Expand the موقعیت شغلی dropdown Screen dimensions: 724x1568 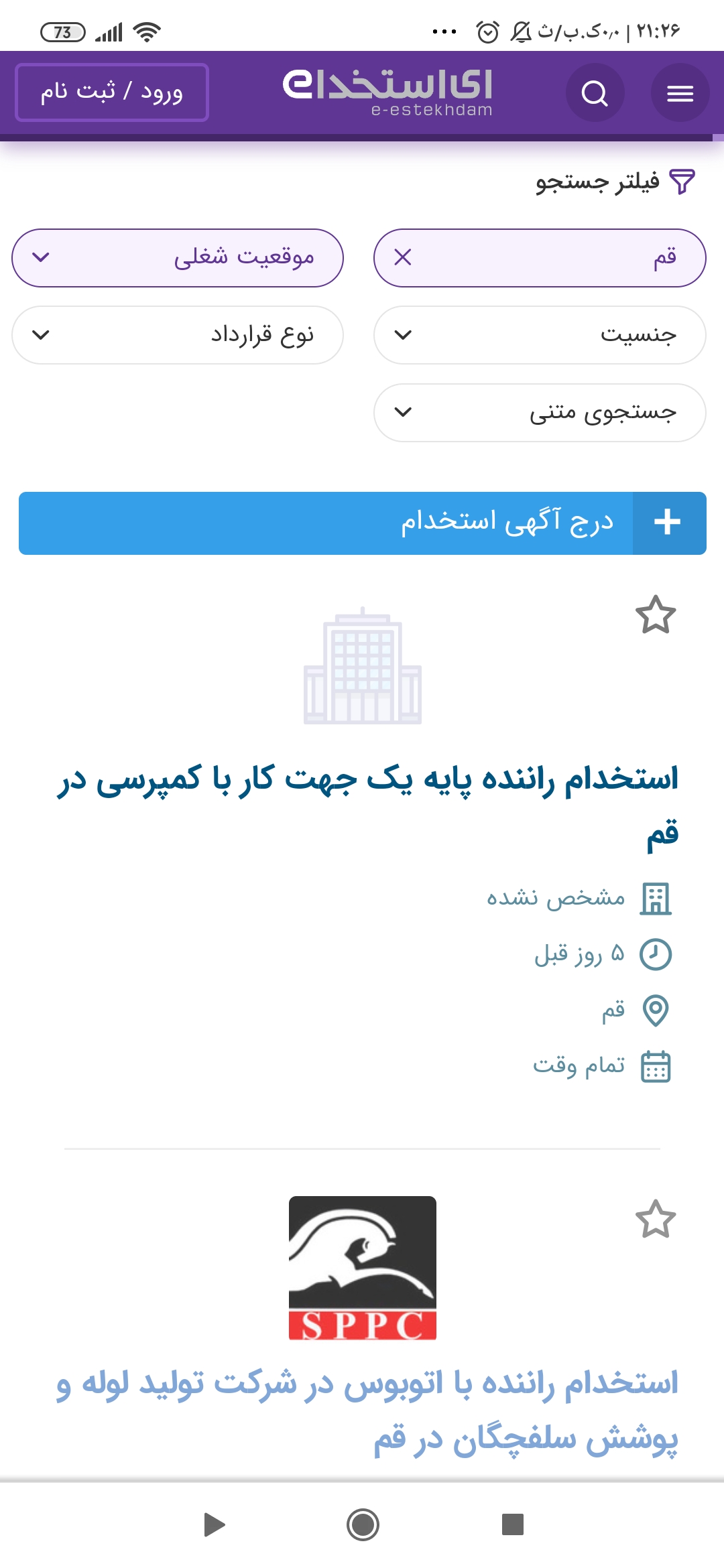click(x=177, y=258)
